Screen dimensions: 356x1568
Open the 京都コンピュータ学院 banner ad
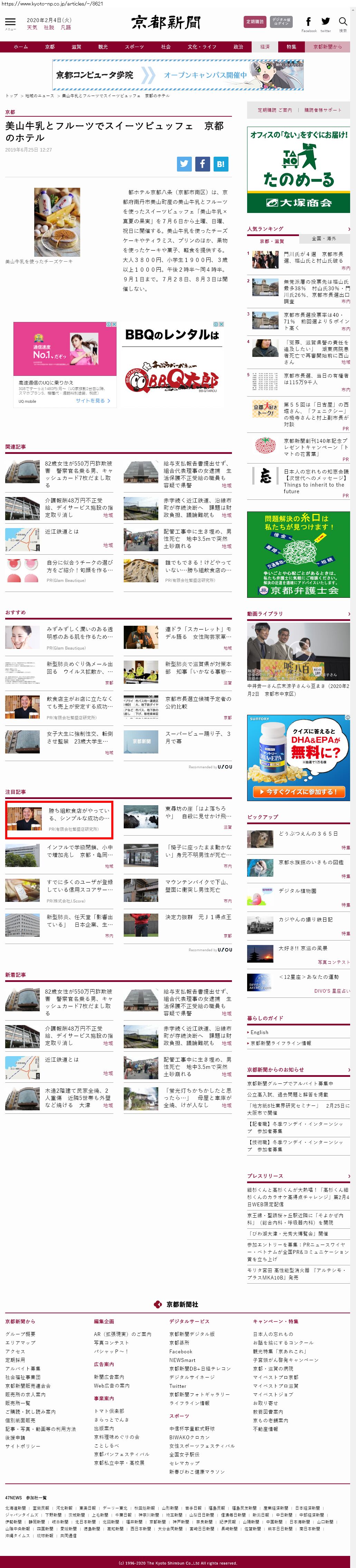click(x=178, y=75)
